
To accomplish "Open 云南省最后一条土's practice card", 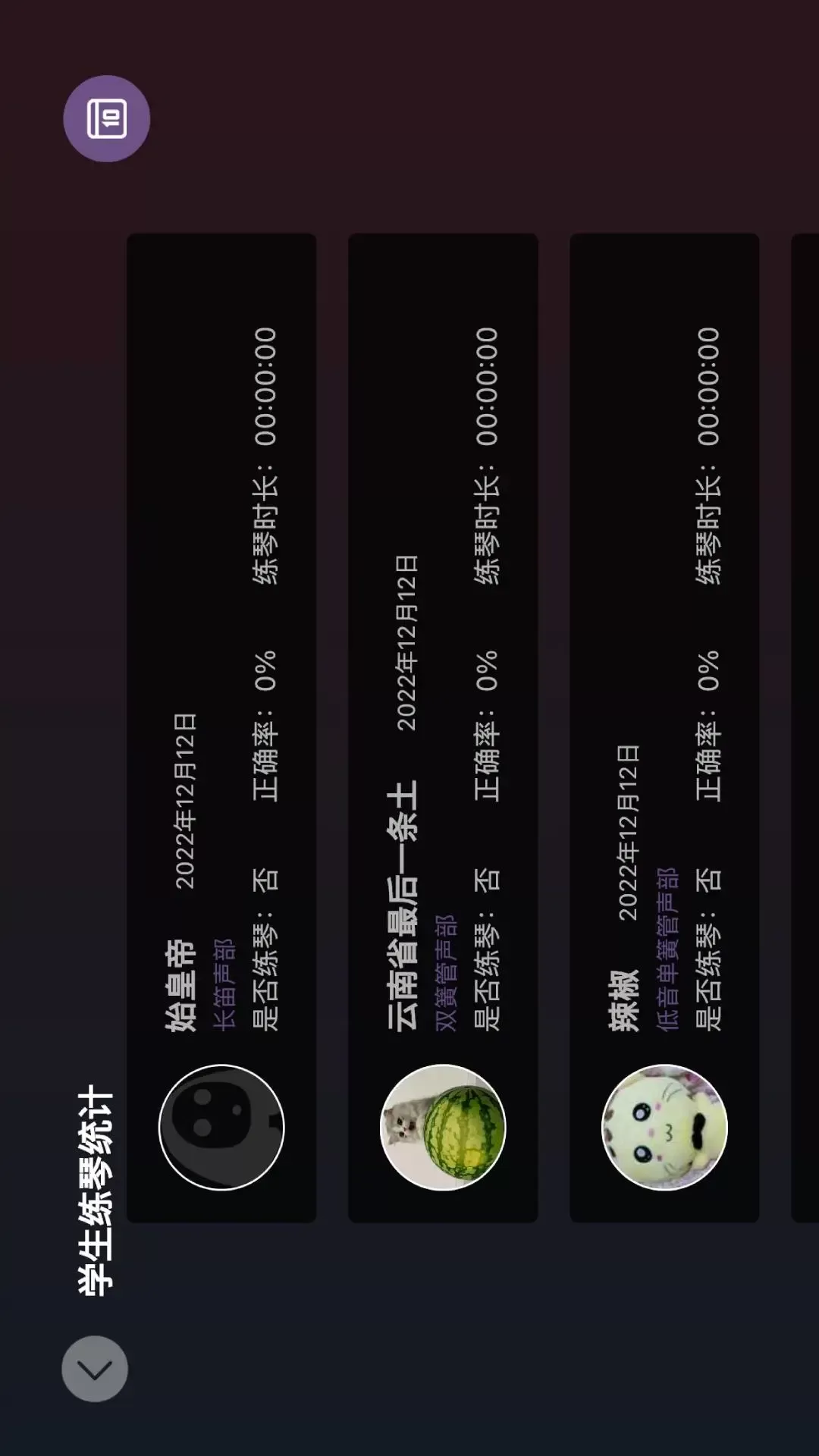I will (443, 726).
